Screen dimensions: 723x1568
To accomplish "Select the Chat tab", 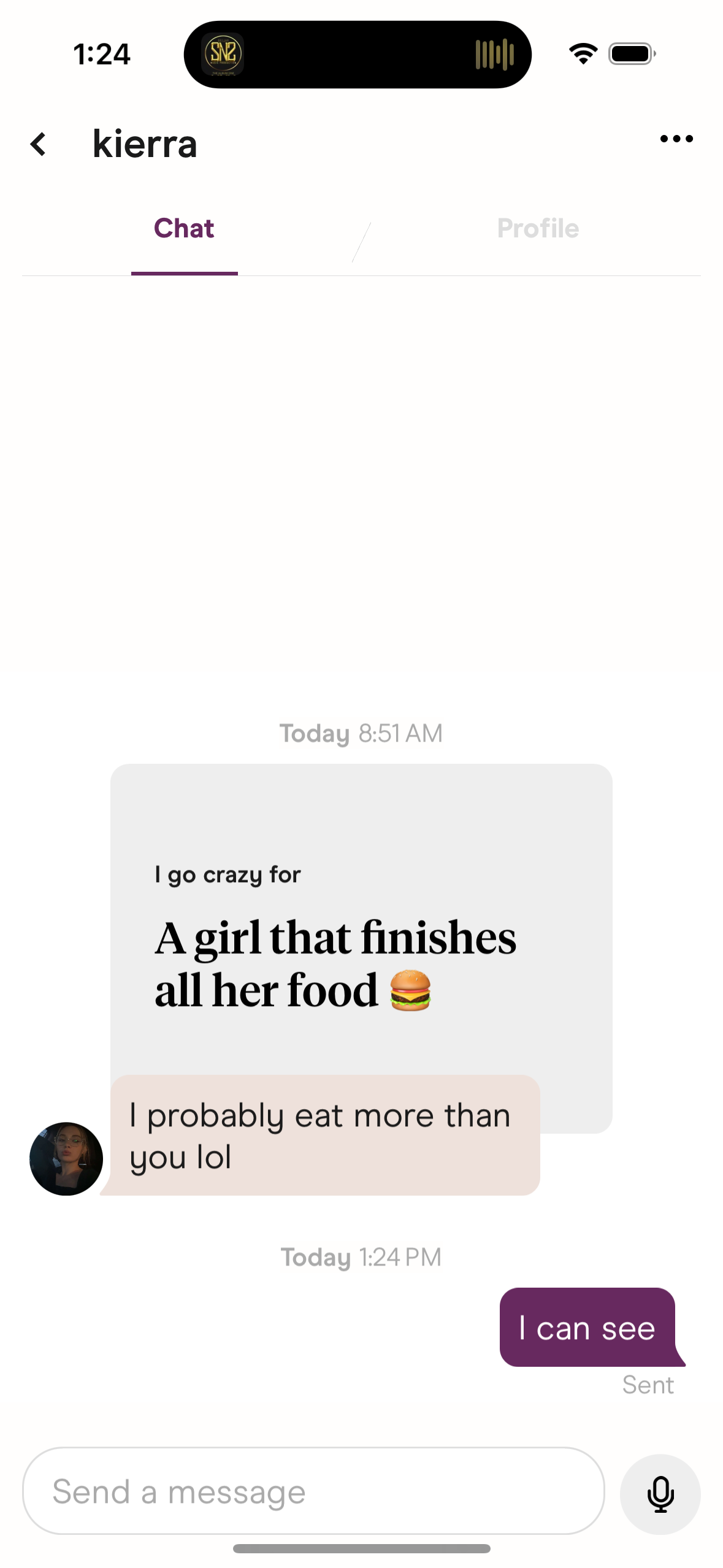I will 184,228.
